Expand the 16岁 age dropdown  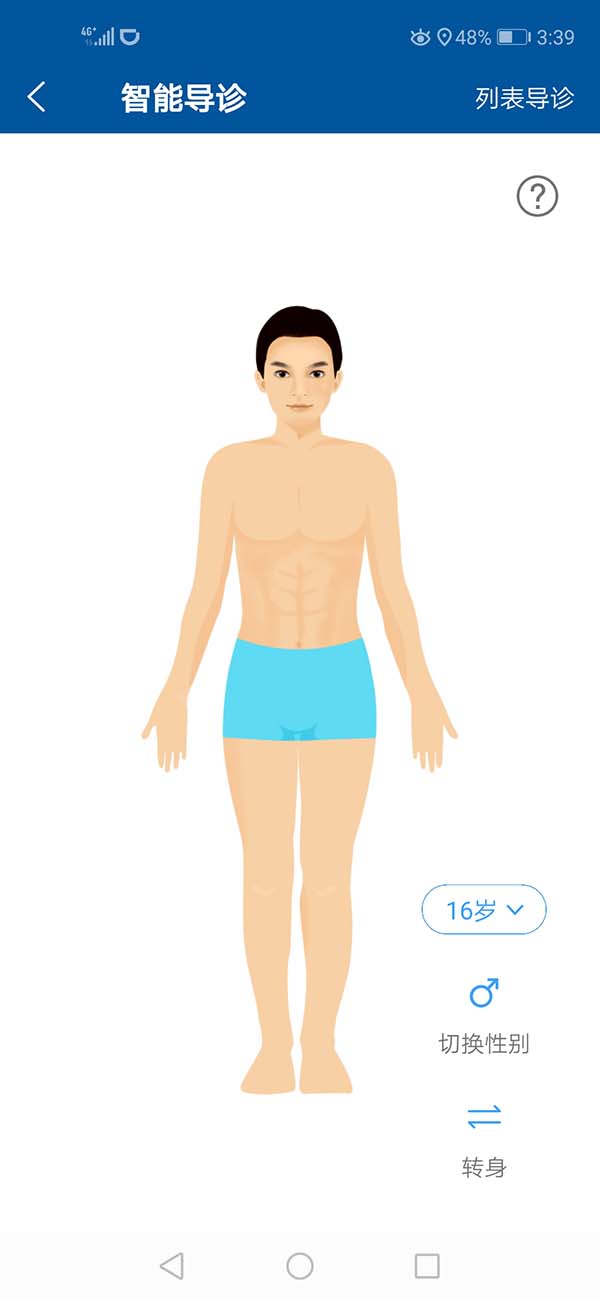484,910
